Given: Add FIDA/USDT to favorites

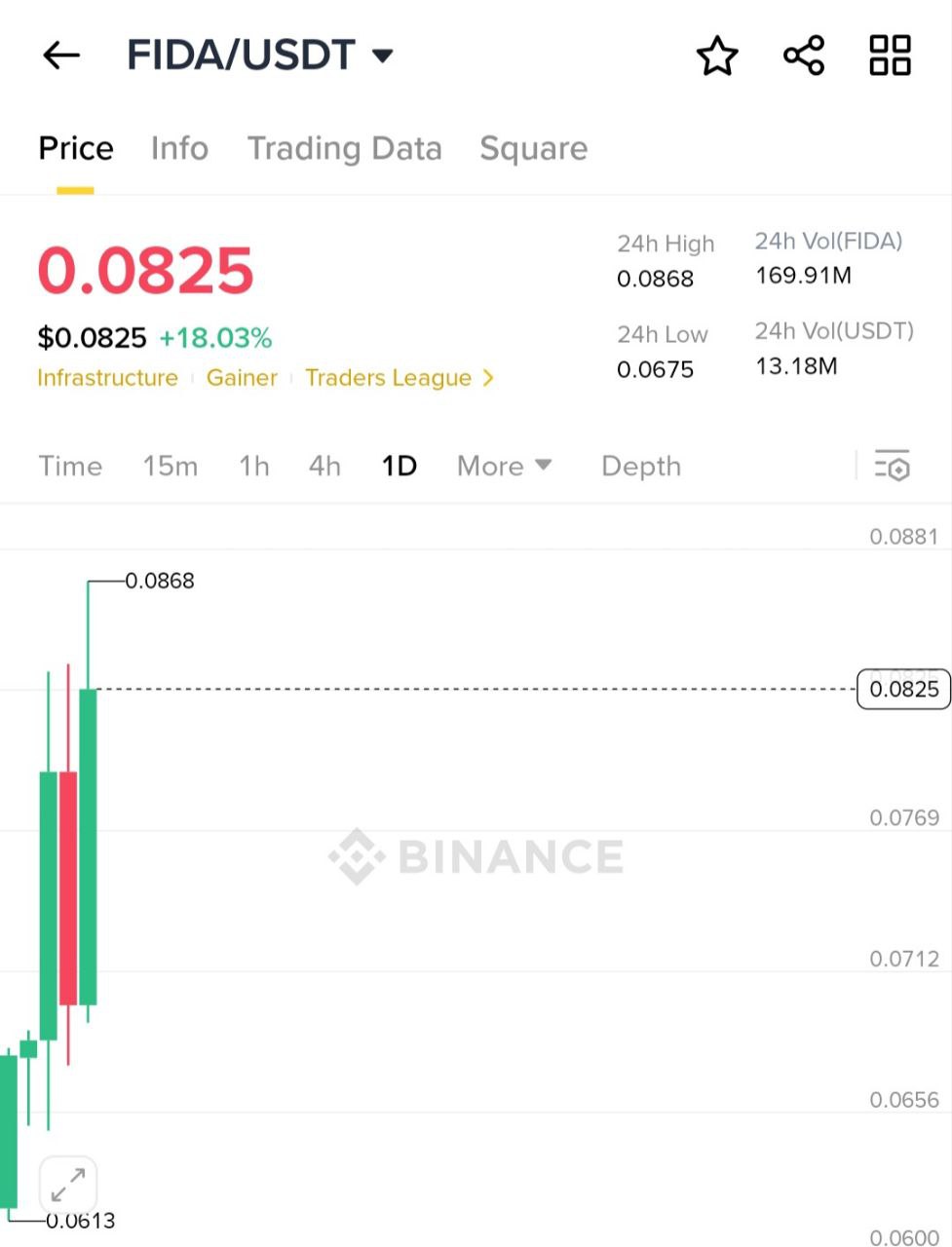Looking at the screenshot, I should pyautogui.click(x=717, y=56).
